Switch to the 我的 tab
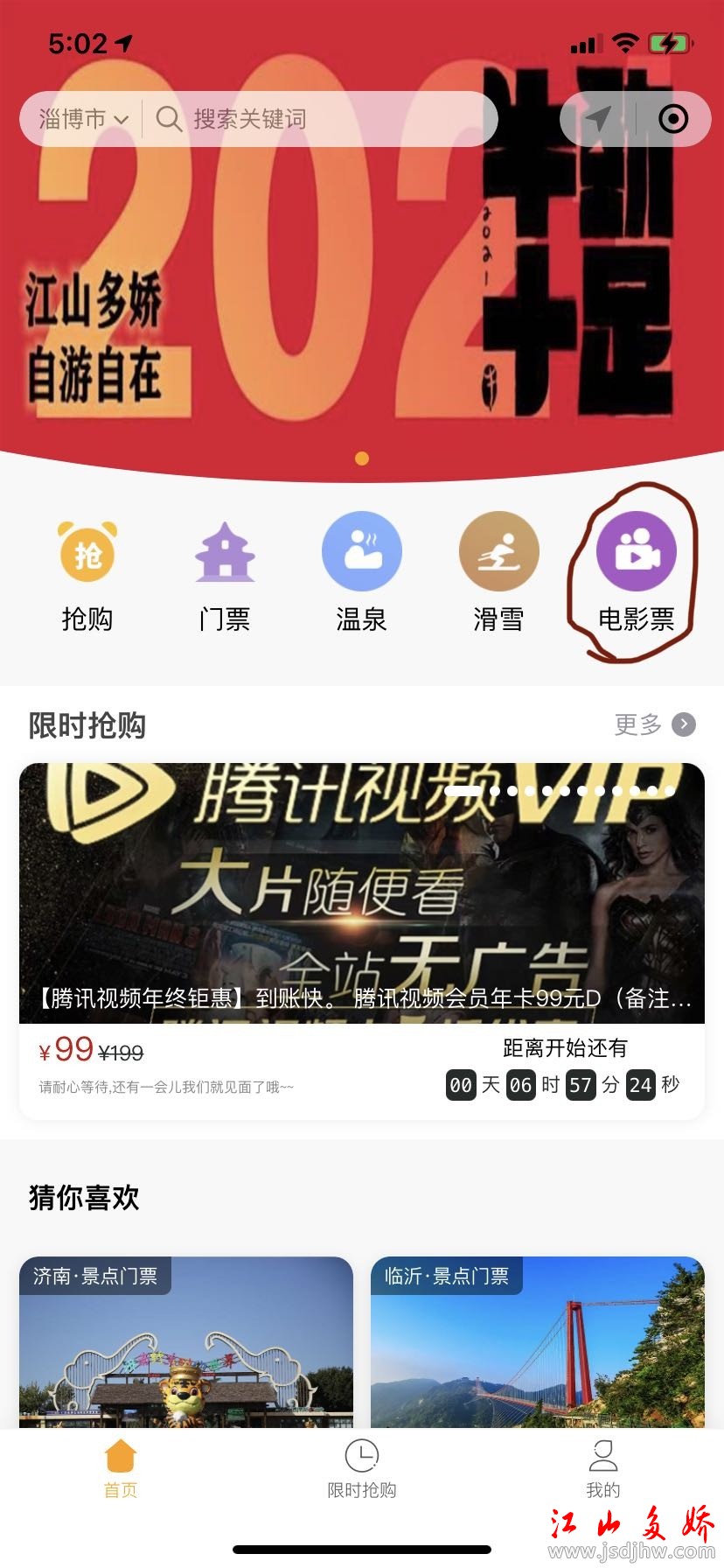 (x=603, y=1468)
